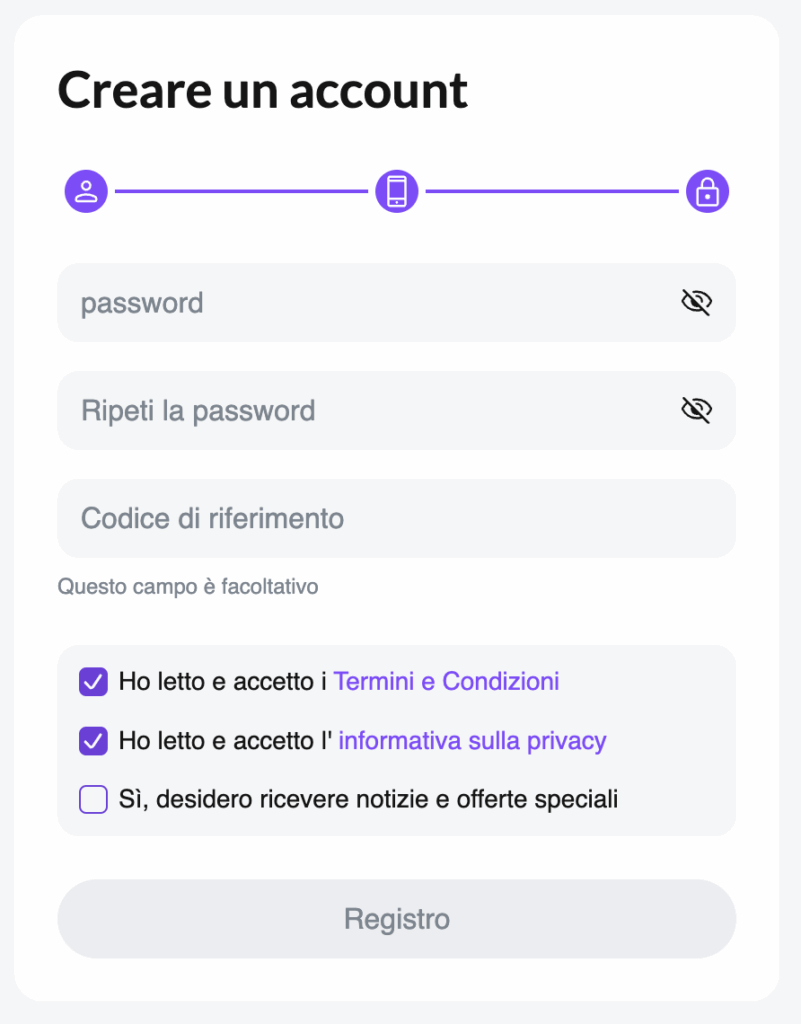Tap the Registro button
Image resolution: width=801 pixels, height=1024 pixels.
pos(396,919)
